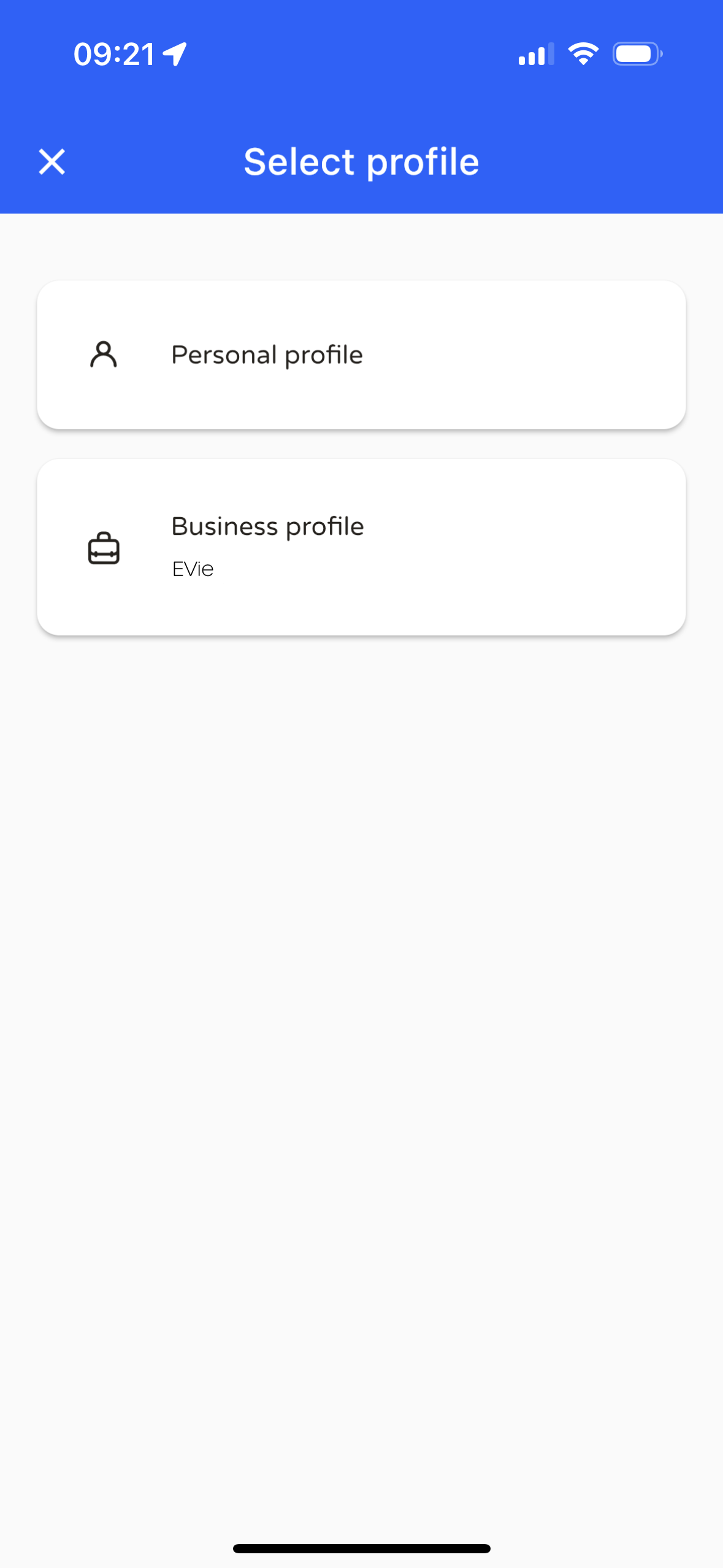Select the Personal profile card
The height and width of the screenshot is (1568, 723).
click(x=361, y=355)
